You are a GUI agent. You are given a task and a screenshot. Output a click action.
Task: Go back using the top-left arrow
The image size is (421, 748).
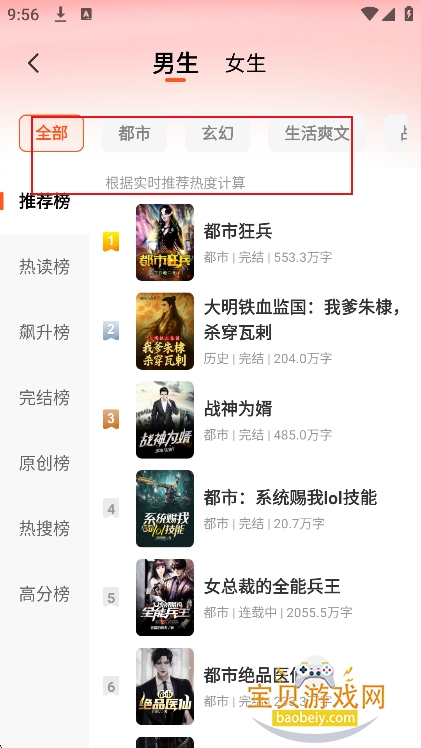(x=33, y=63)
